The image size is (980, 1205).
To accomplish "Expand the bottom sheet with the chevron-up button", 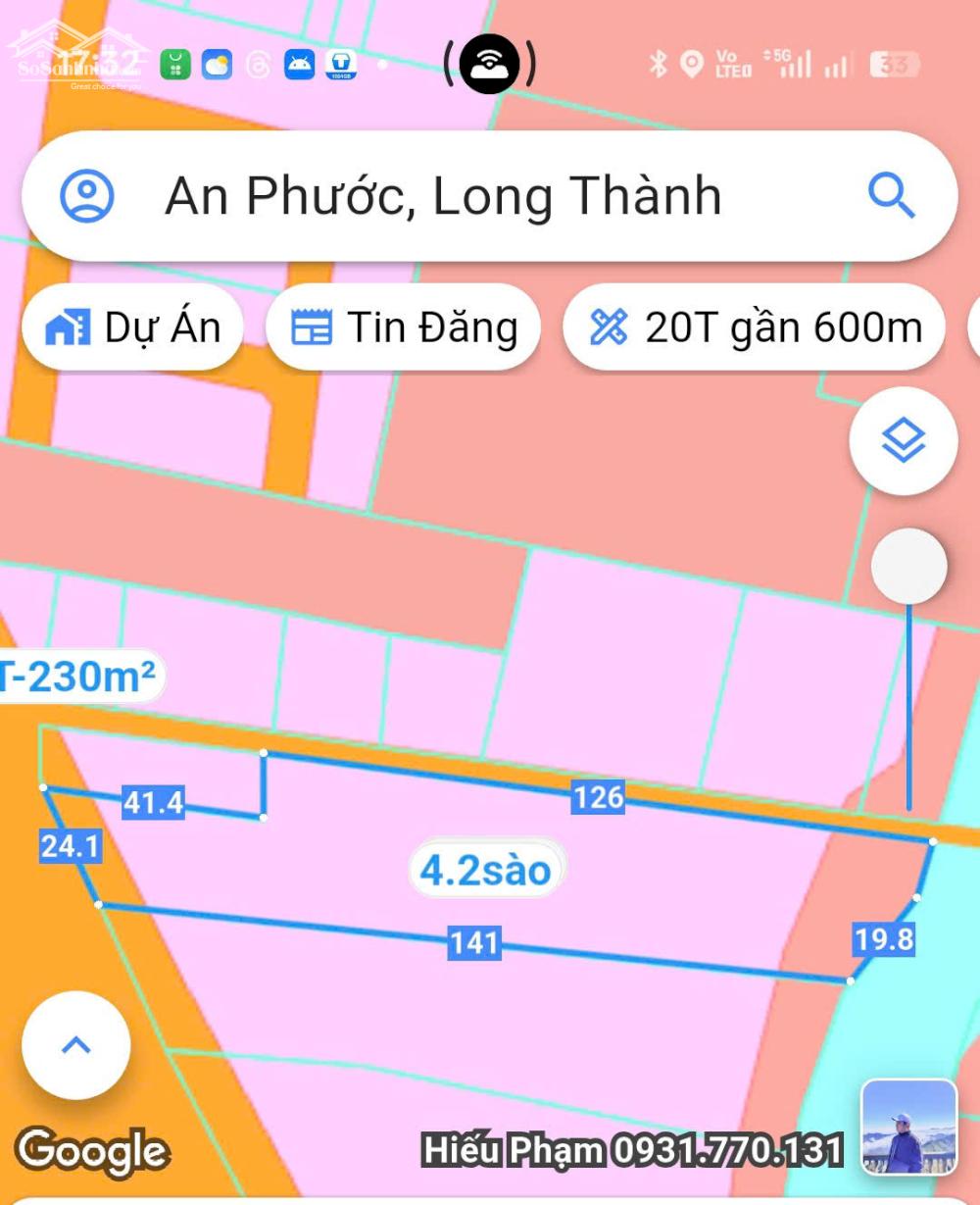I will coord(76,1045).
